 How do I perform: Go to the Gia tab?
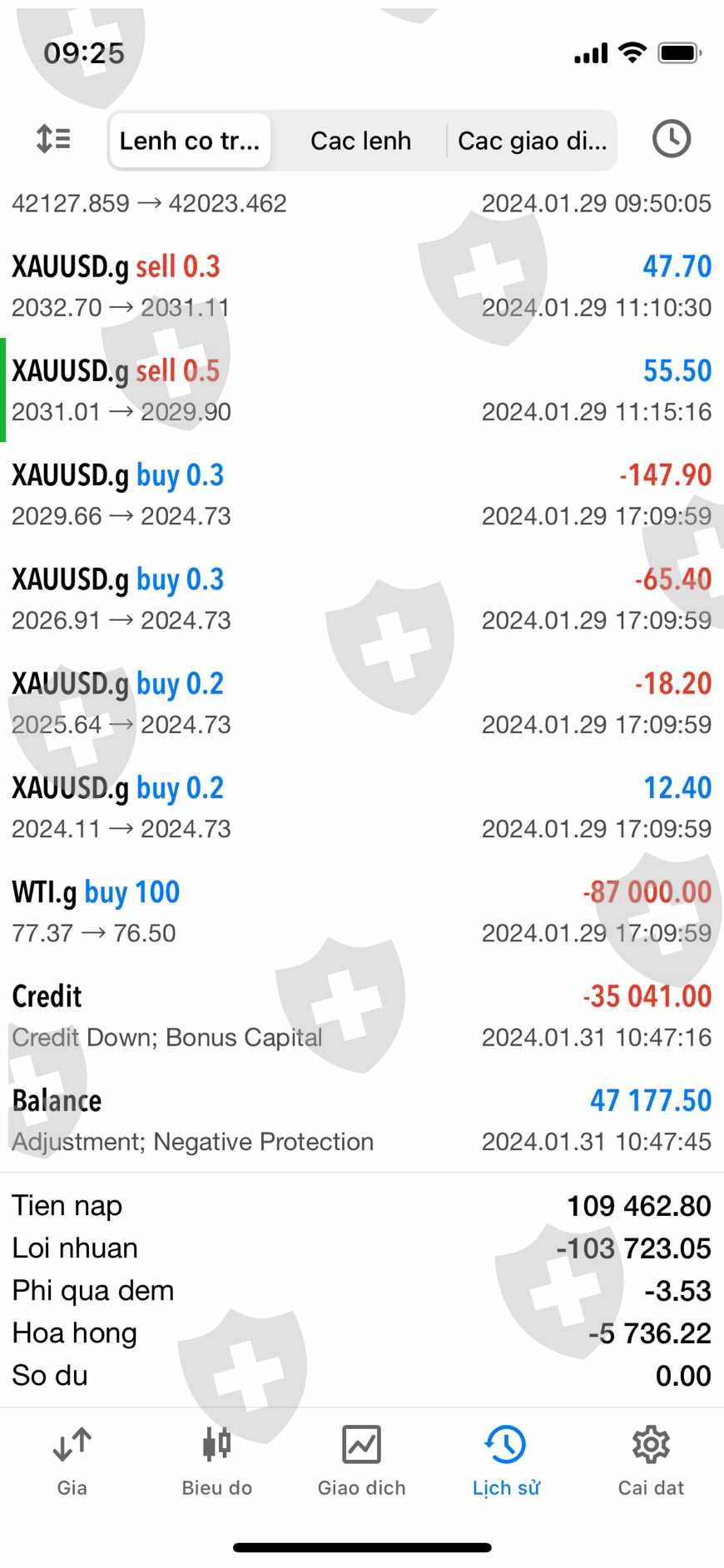72,1461
